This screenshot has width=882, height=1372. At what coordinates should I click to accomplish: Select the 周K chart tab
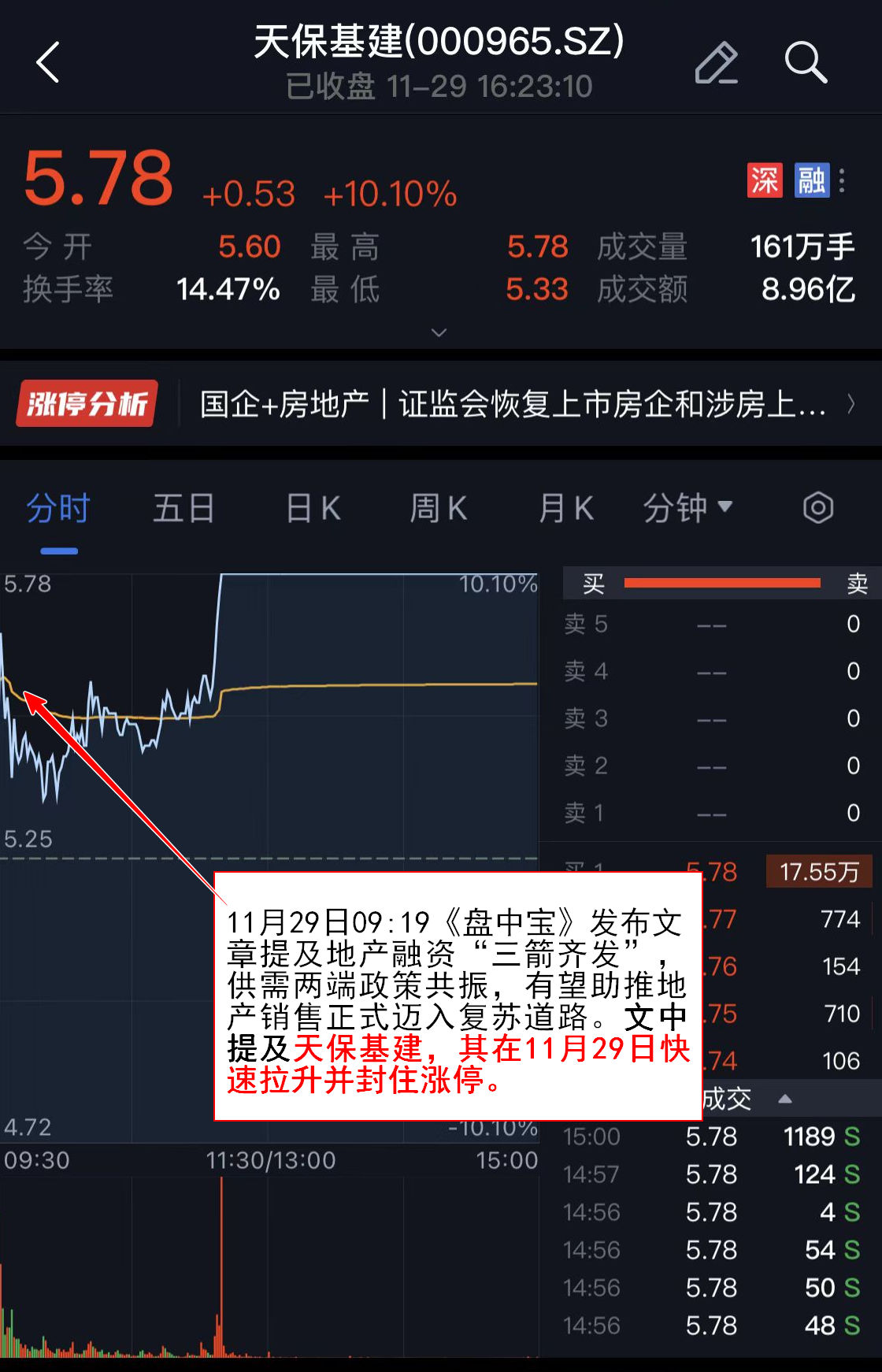[x=439, y=509]
